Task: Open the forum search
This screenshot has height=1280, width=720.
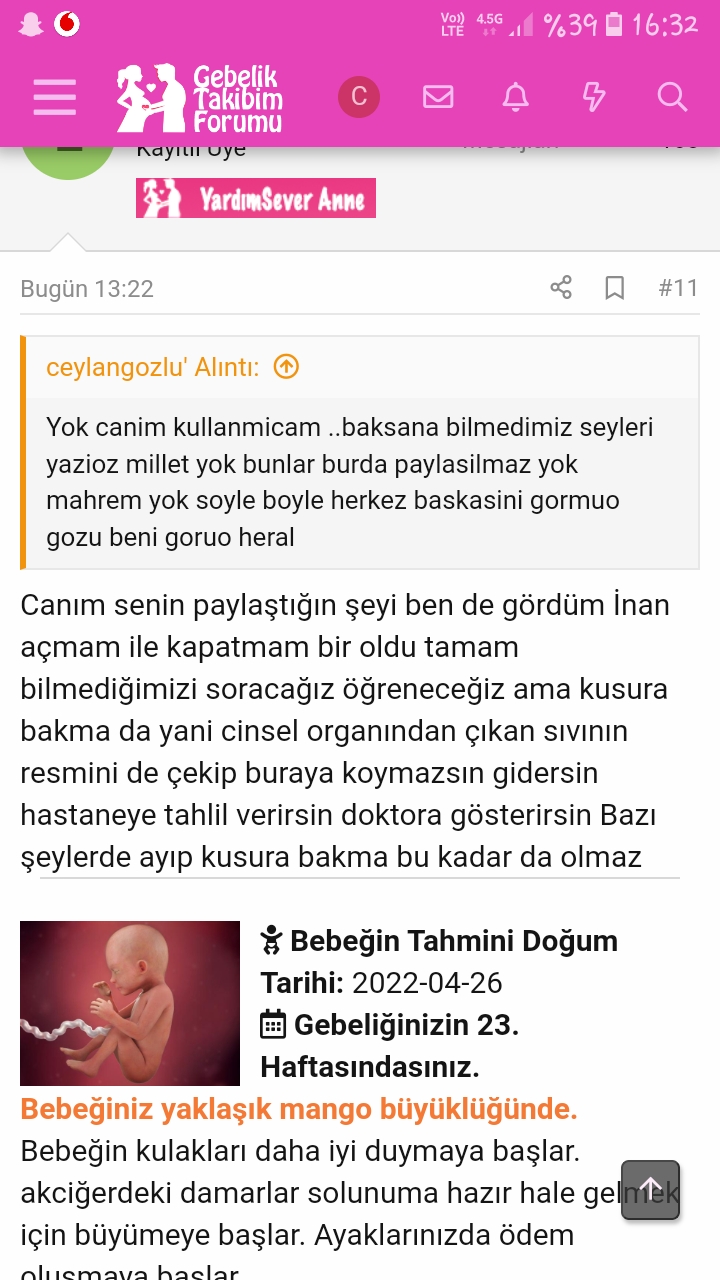Action: (672, 97)
